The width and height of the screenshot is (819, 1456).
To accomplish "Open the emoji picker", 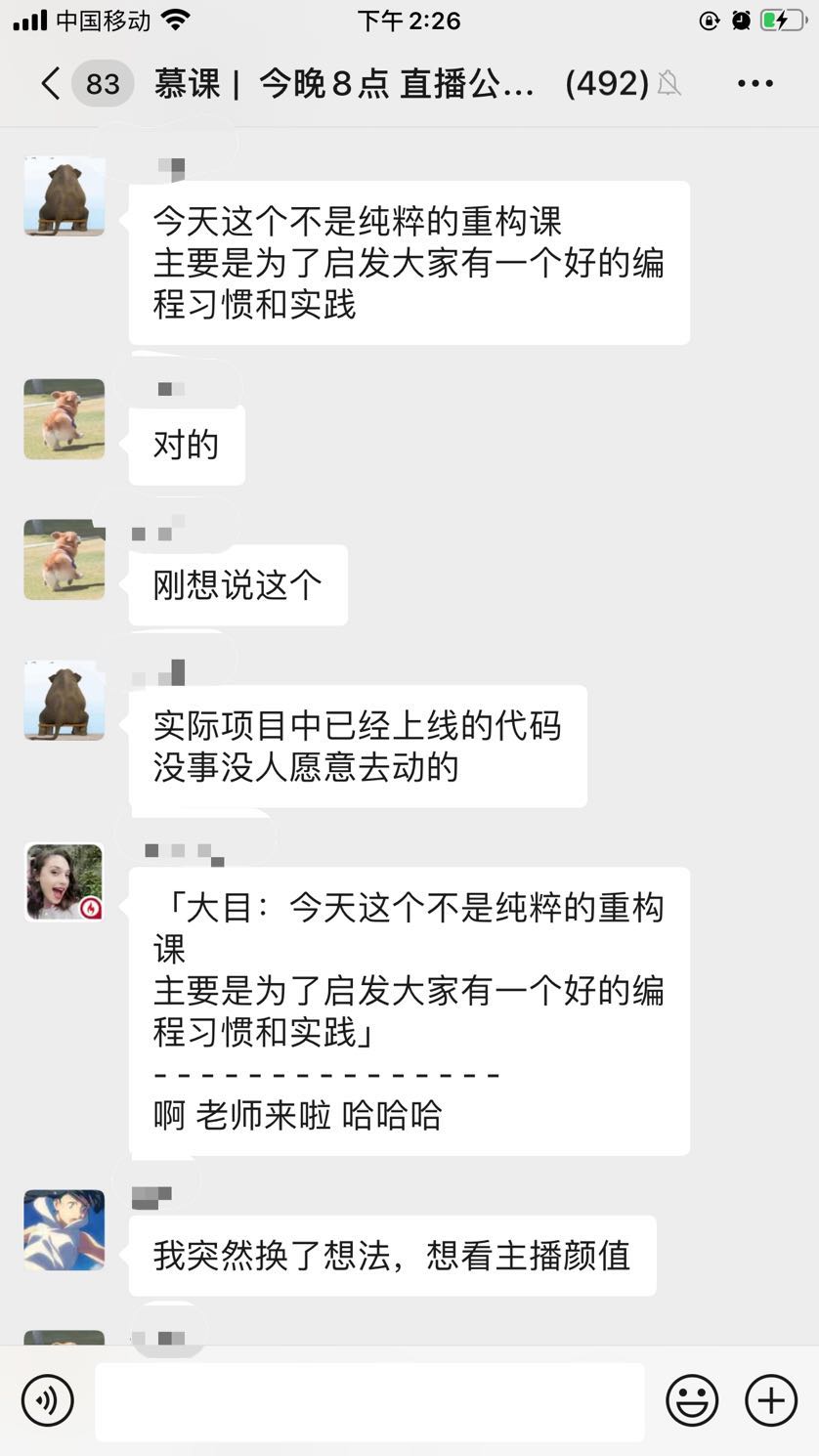I will (694, 1400).
